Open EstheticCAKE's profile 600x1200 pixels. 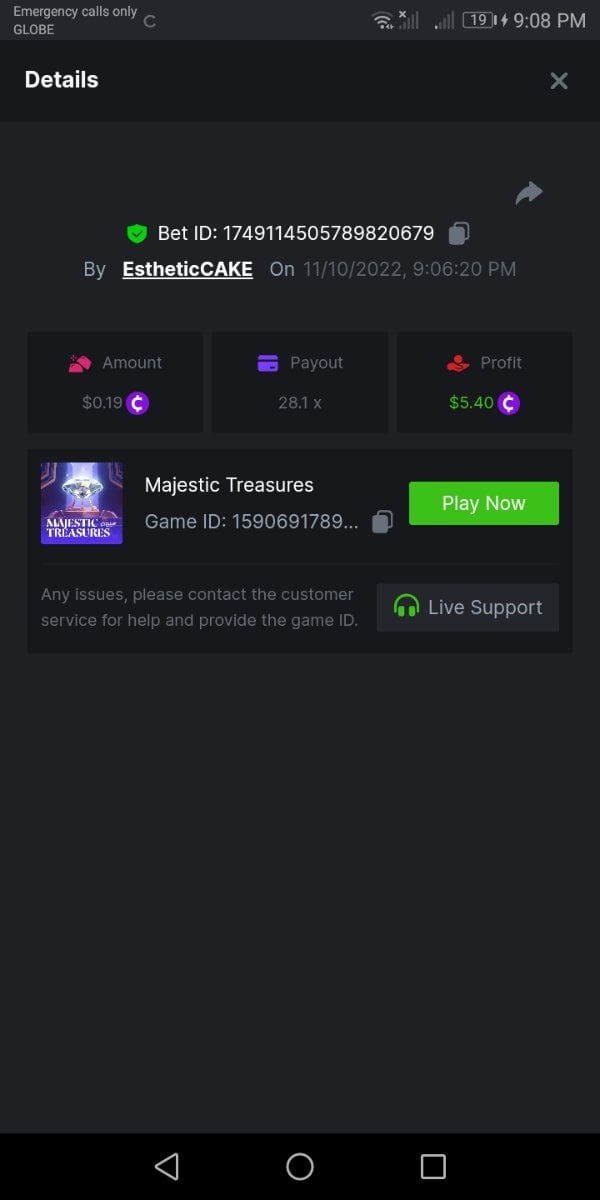187,269
